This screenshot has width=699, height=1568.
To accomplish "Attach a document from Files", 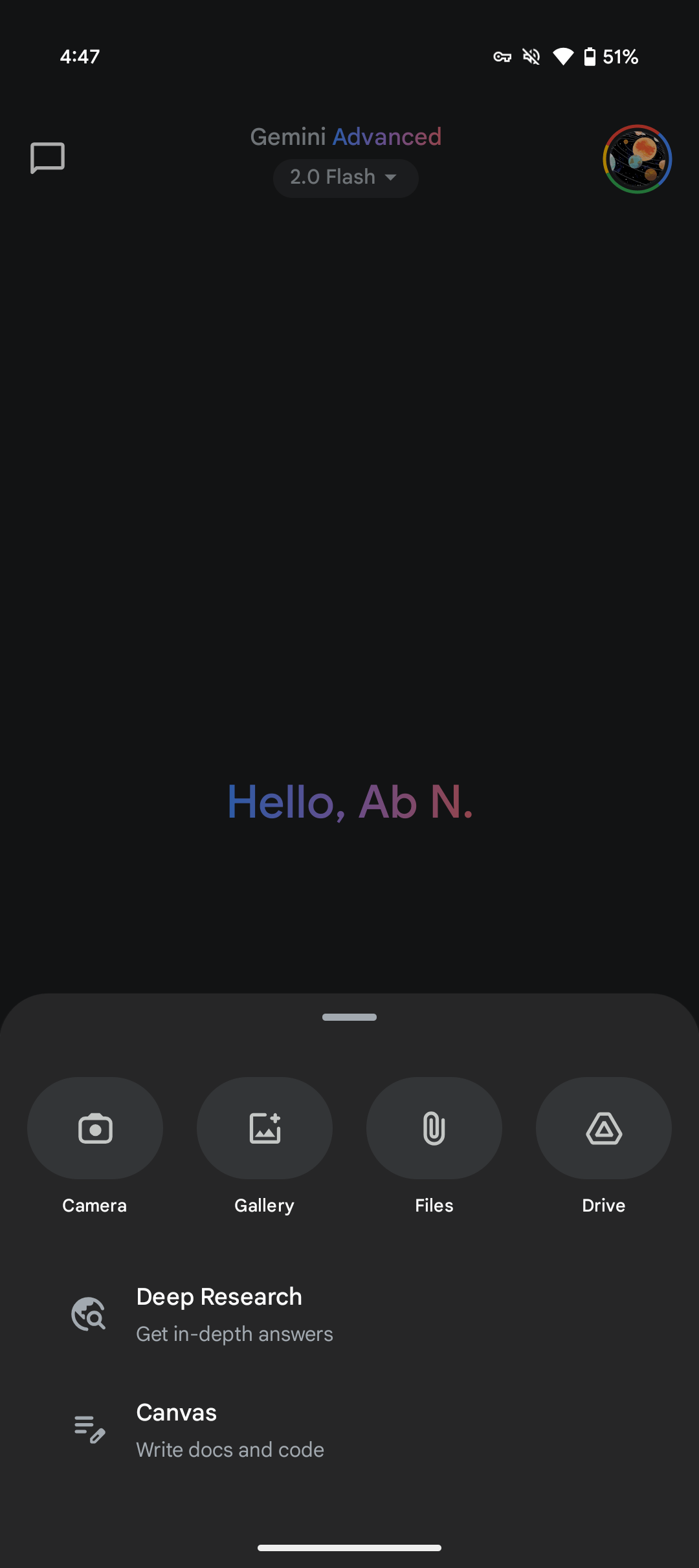I will (x=434, y=1128).
